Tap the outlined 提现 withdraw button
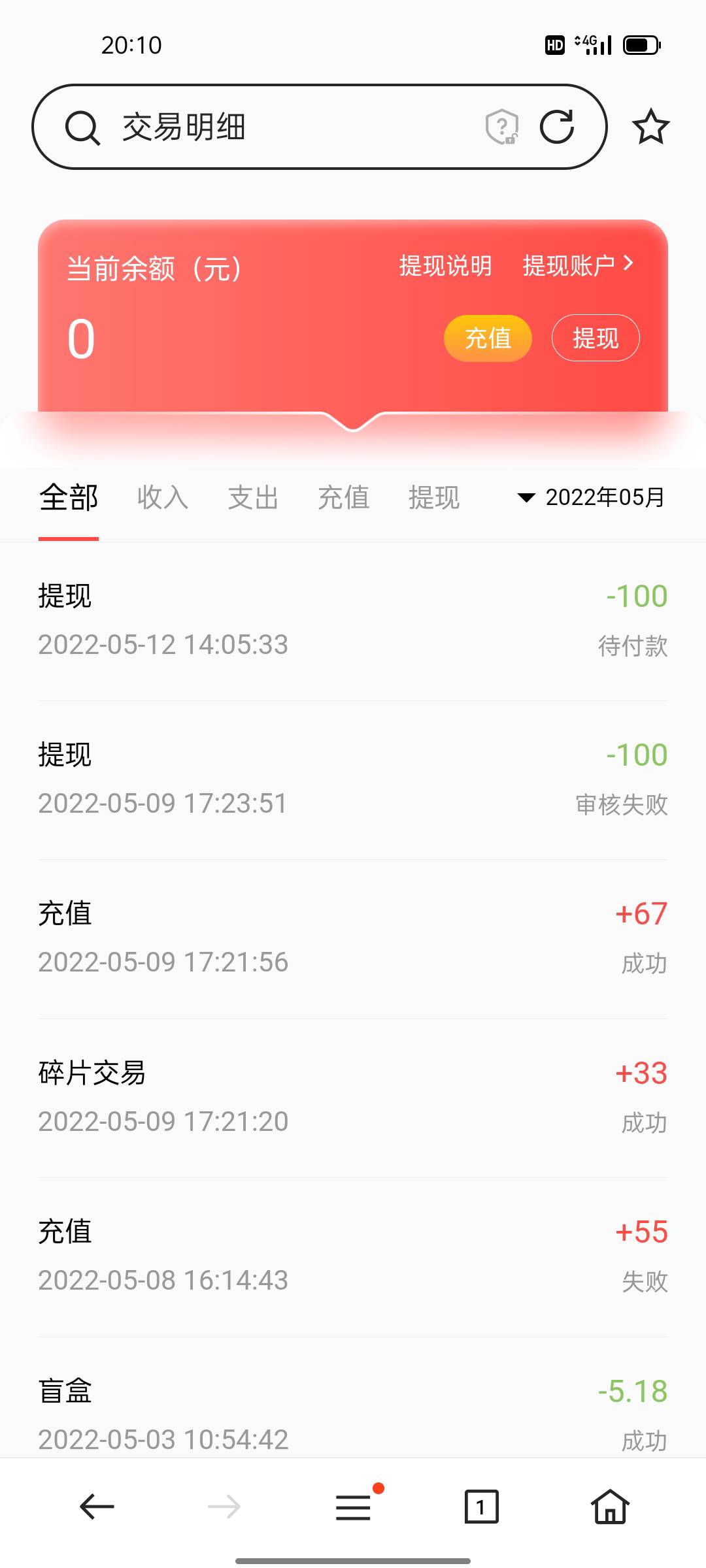 [596, 338]
